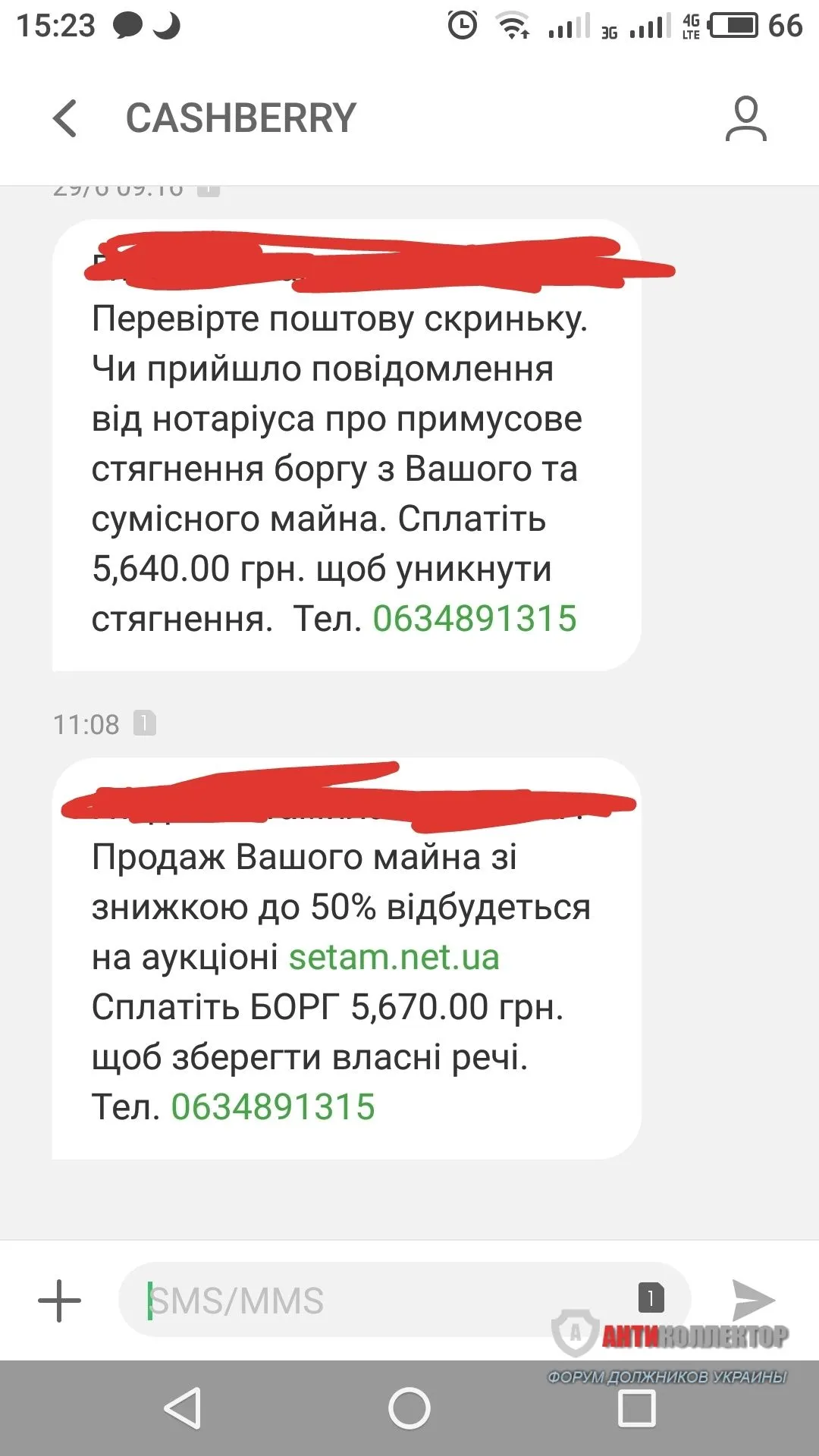The width and height of the screenshot is (819, 1456).
Task: Open recent apps
Action: tap(637, 1409)
